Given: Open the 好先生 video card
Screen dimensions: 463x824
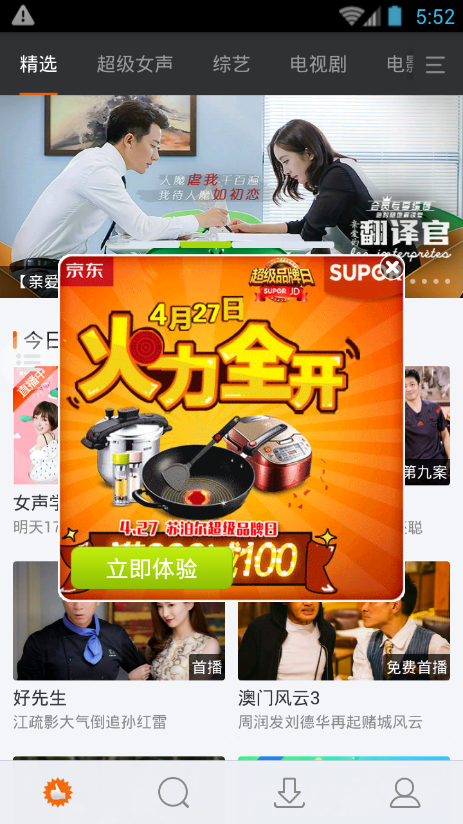Looking at the screenshot, I should tap(119, 646).
